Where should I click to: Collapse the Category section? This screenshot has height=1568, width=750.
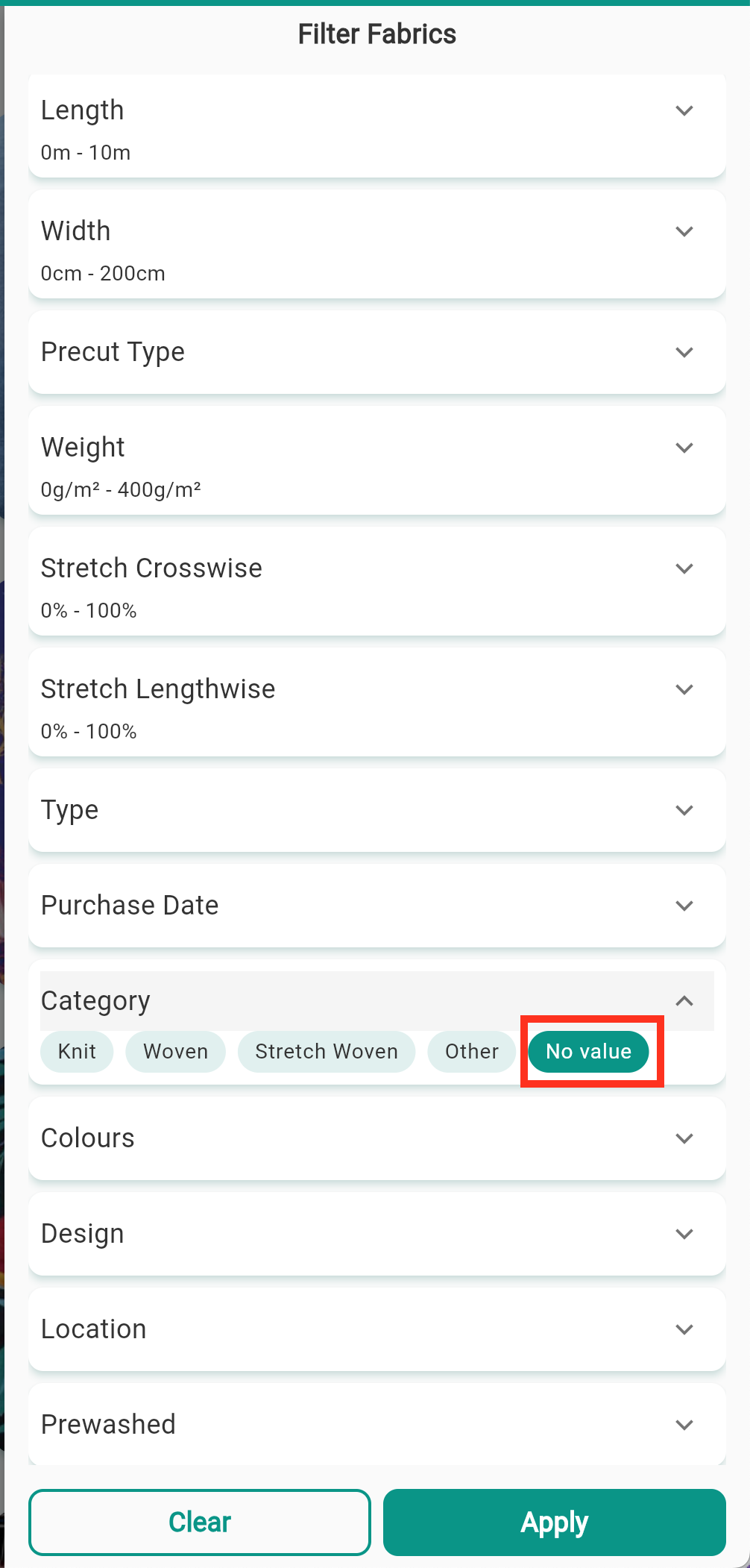pyautogui.click(x=377, y=1001)
